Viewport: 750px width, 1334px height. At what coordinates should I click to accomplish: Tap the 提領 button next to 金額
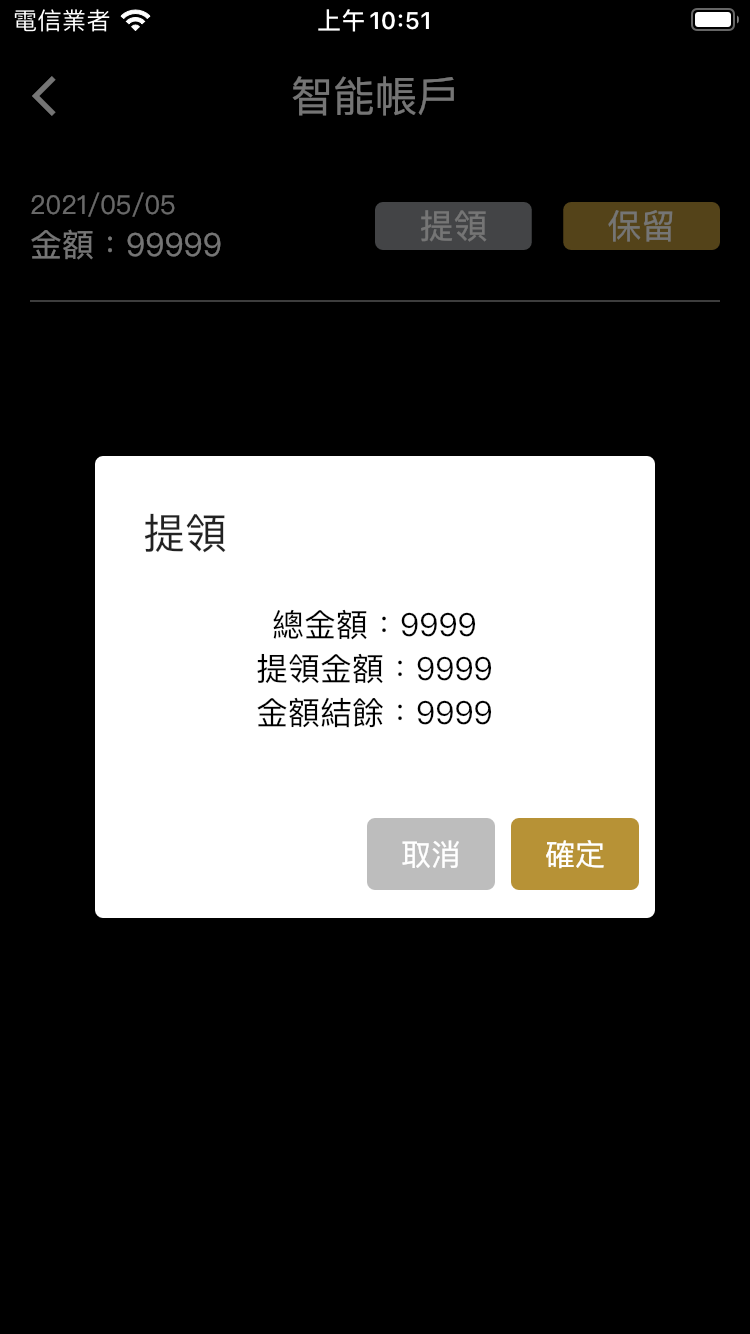453,226
